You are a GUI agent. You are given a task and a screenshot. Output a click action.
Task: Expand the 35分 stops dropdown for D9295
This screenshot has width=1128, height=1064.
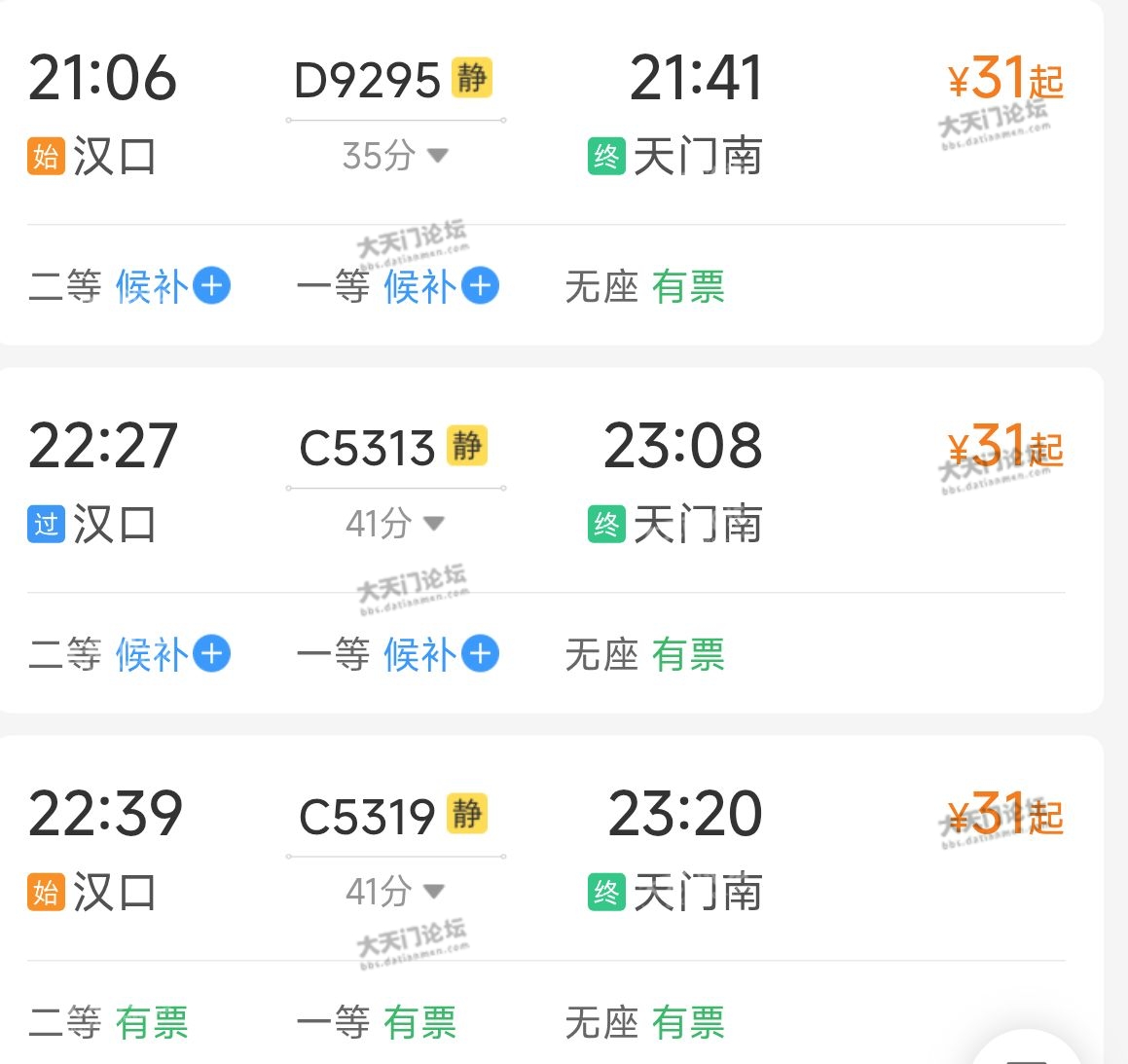pos(395,156)
